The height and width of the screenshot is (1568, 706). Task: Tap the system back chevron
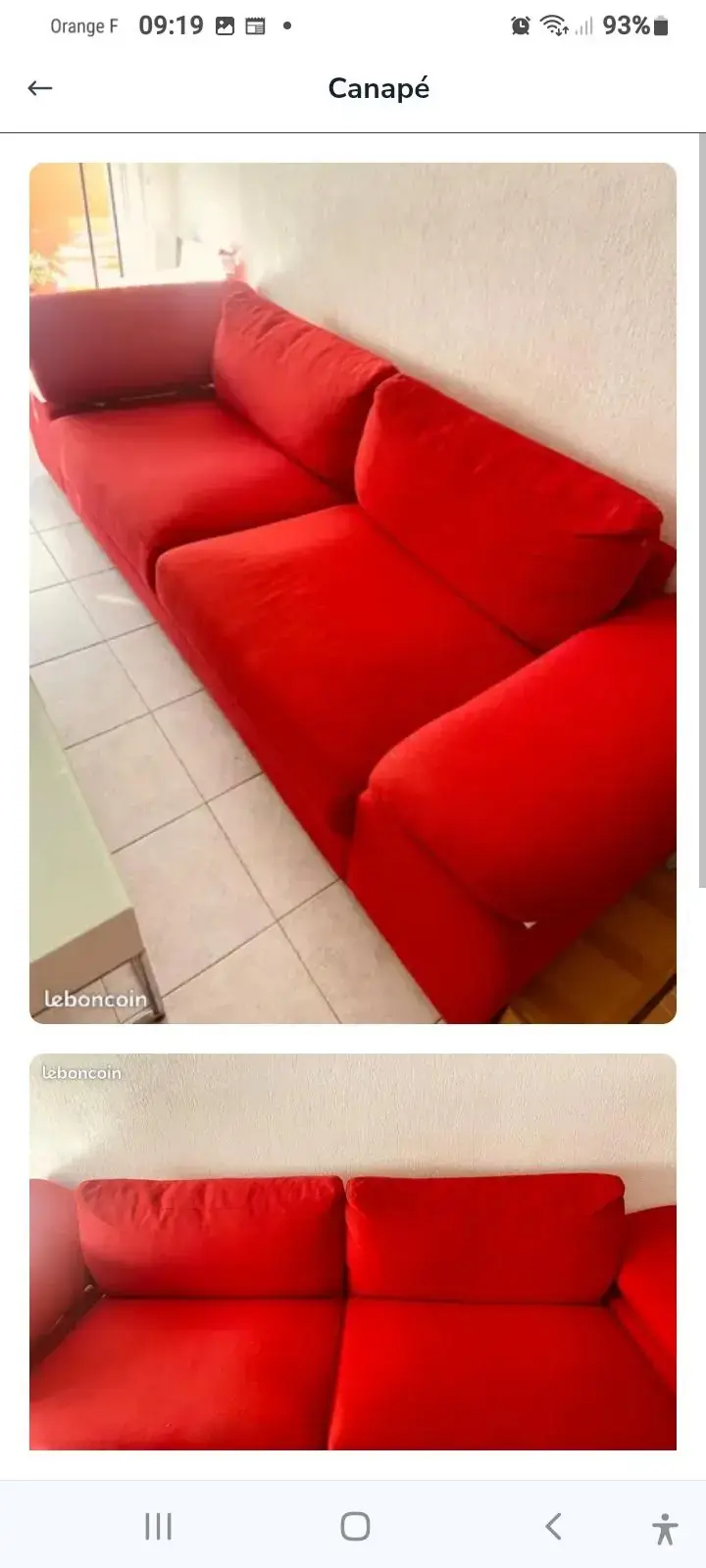point(553,1526)
